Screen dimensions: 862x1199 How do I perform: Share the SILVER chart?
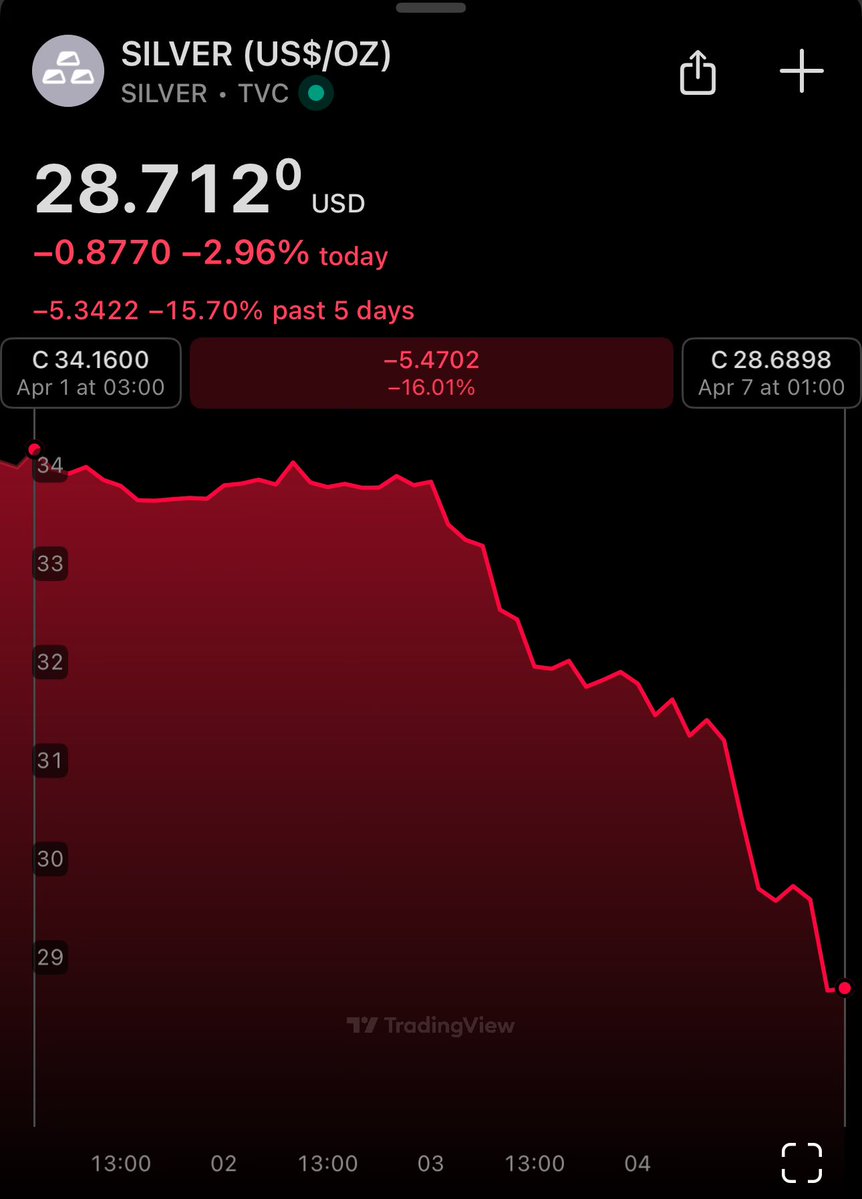coord(698,73)
